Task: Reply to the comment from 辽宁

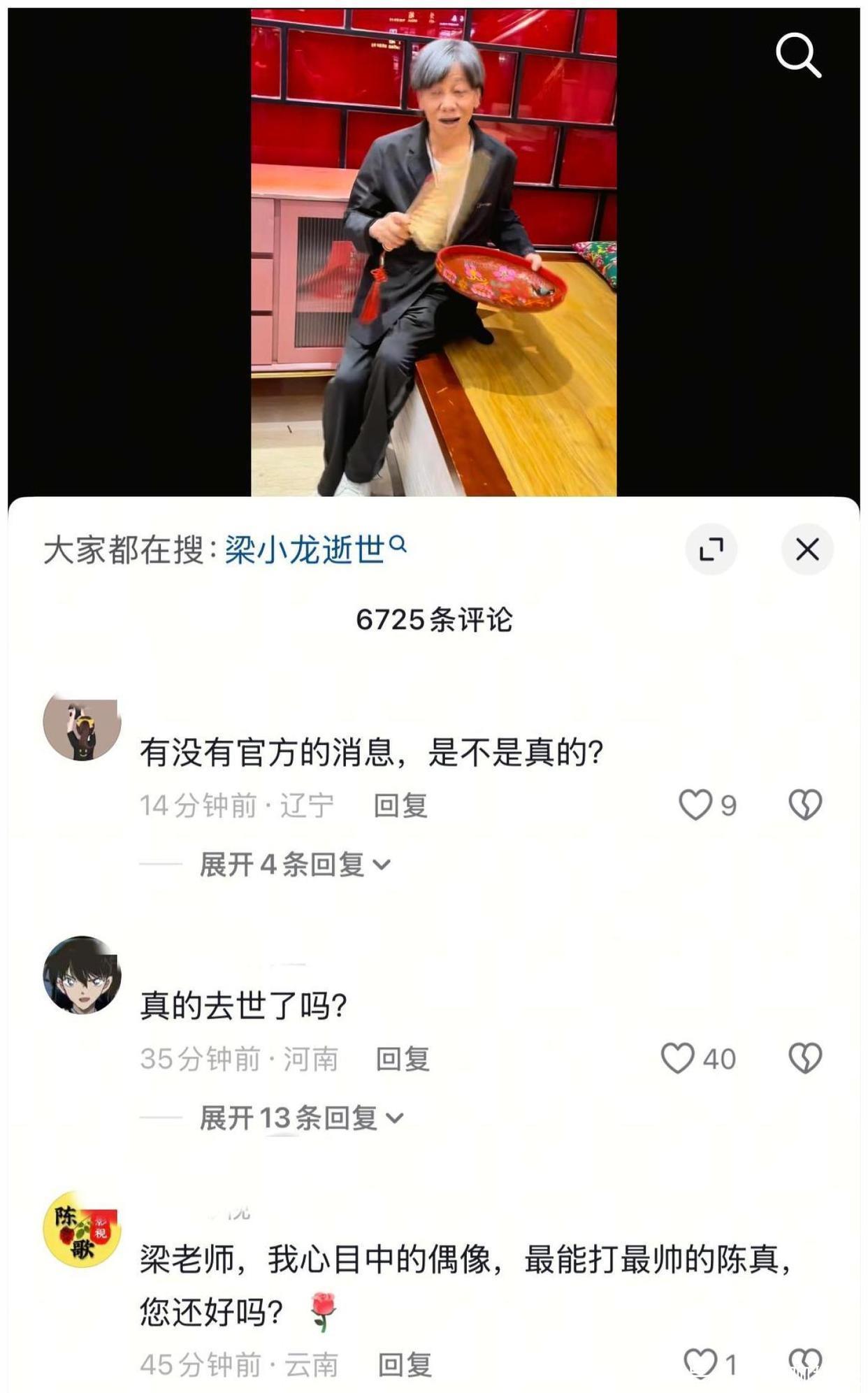Action: coord(400,806)
